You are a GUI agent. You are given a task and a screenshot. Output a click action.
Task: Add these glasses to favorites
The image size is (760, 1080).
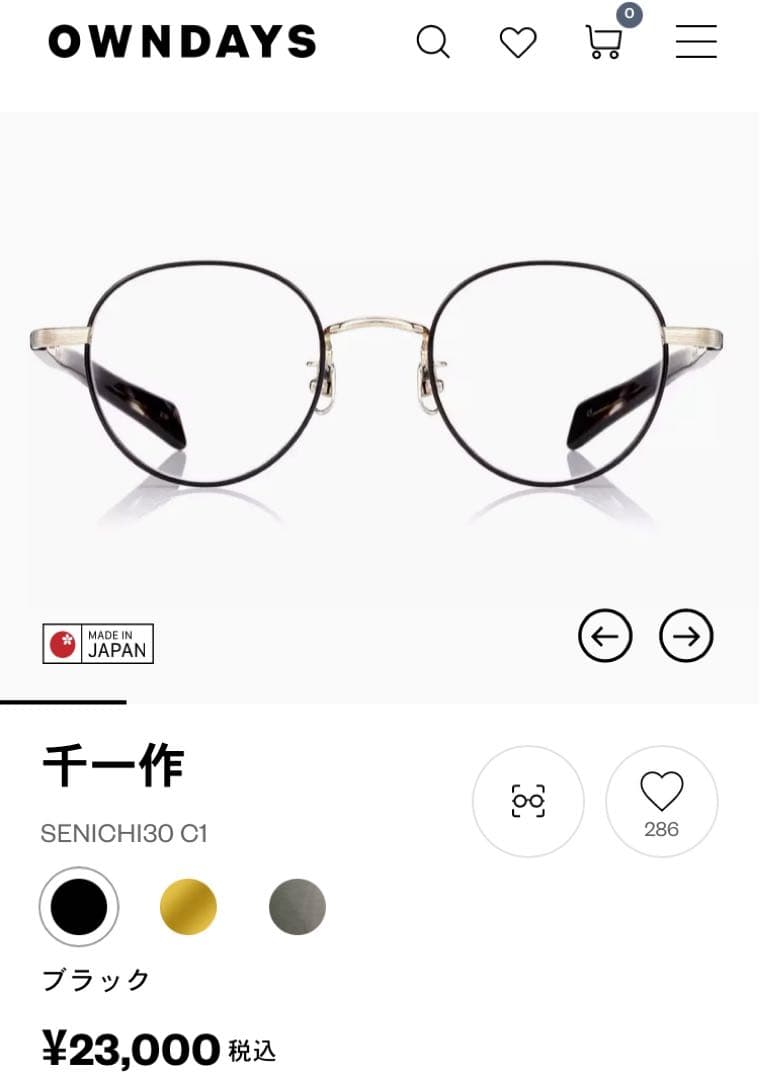coord(661,801)
